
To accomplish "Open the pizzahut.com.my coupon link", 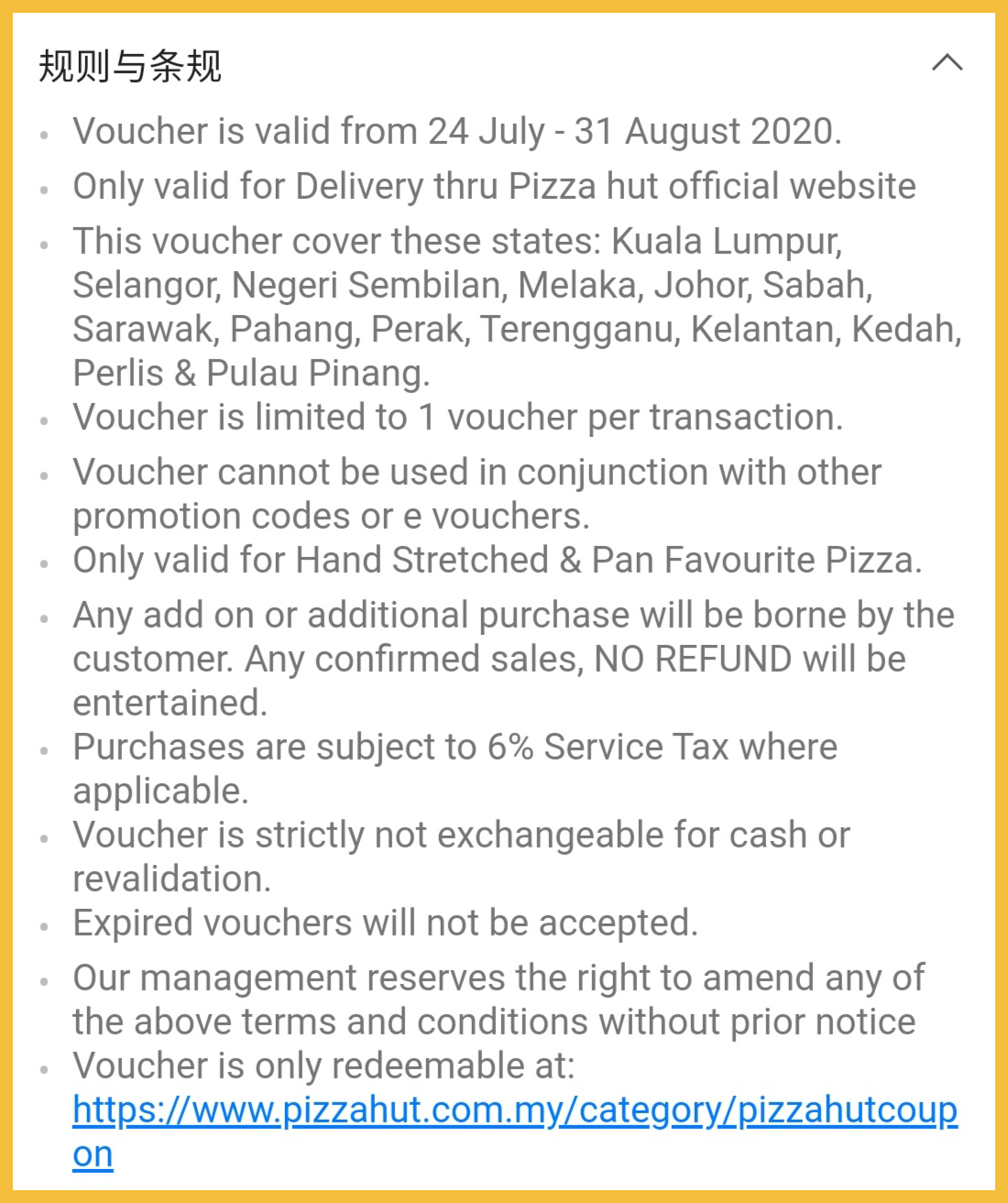I will [514, 1110].
